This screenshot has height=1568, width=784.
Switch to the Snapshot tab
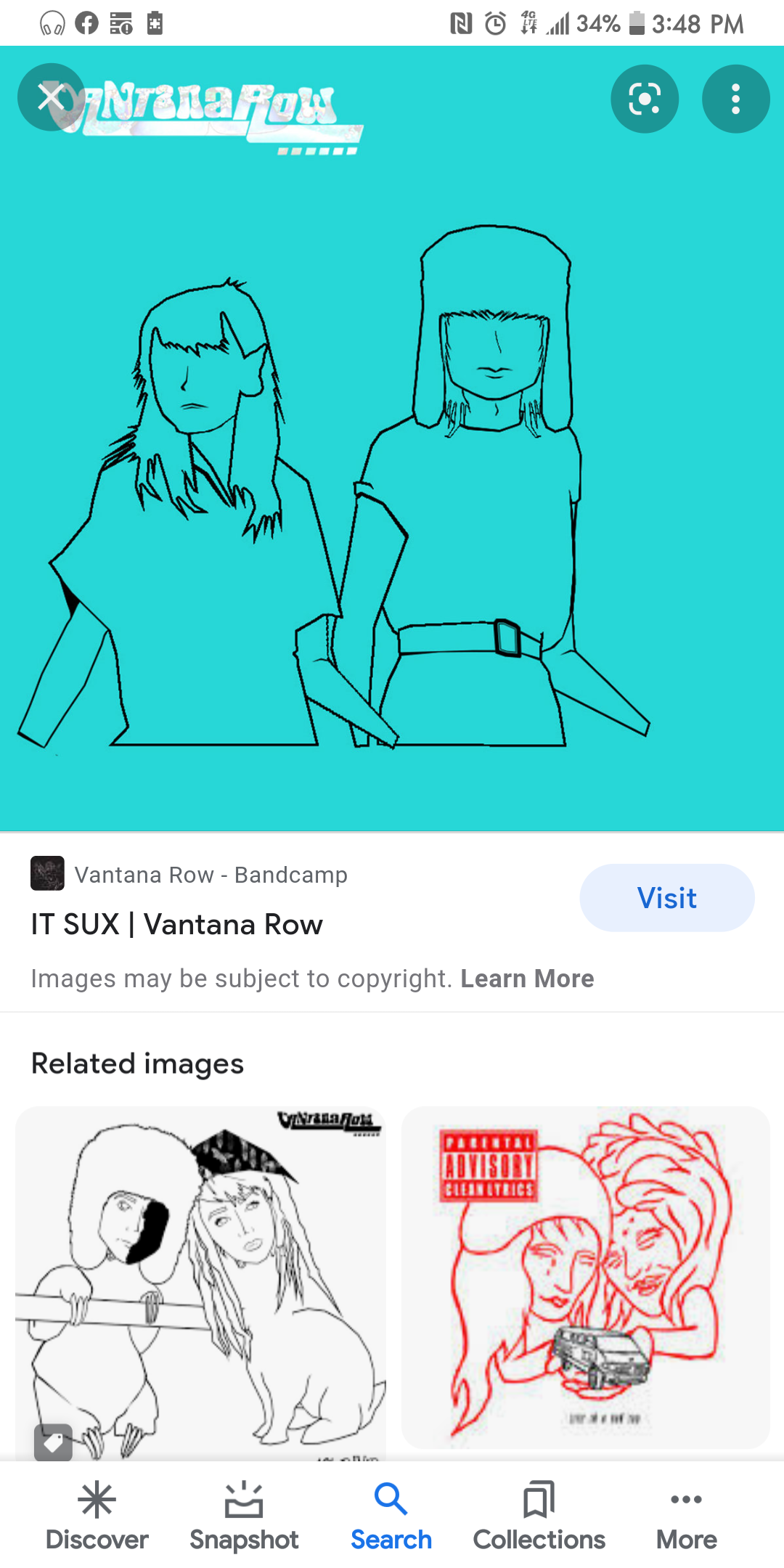tap(244, 1517)
